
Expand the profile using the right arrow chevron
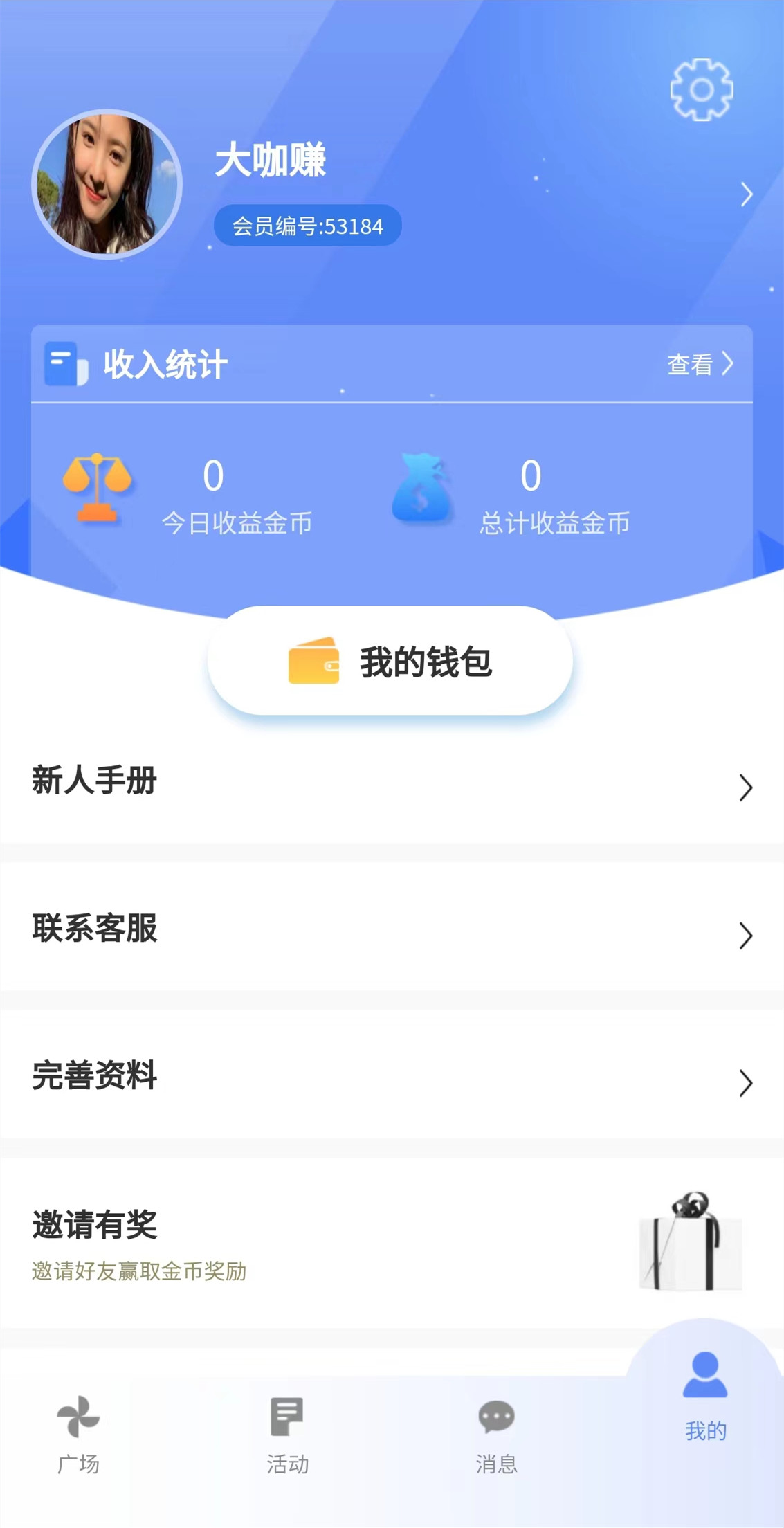747,195
